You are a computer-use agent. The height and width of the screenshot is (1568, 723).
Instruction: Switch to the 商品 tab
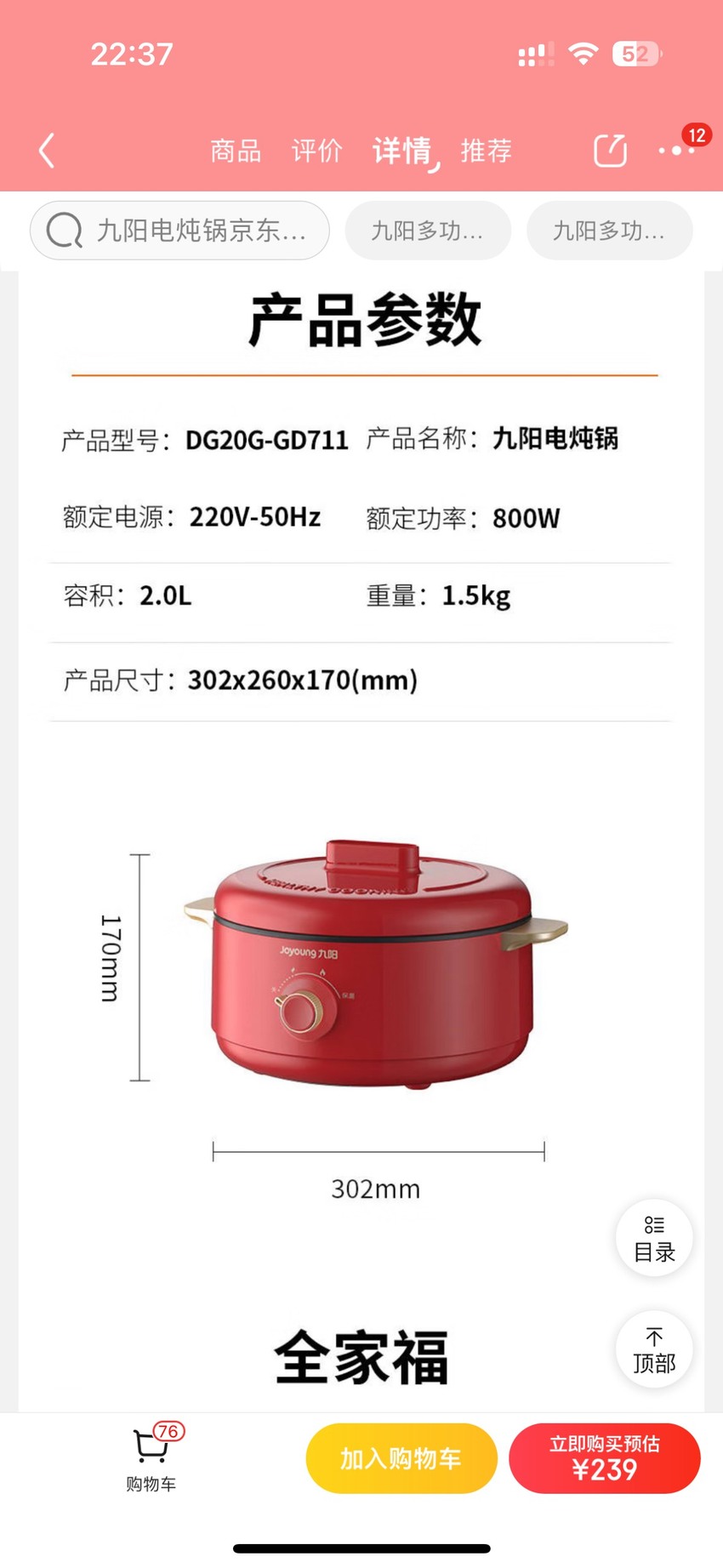[x=236, y=151]
